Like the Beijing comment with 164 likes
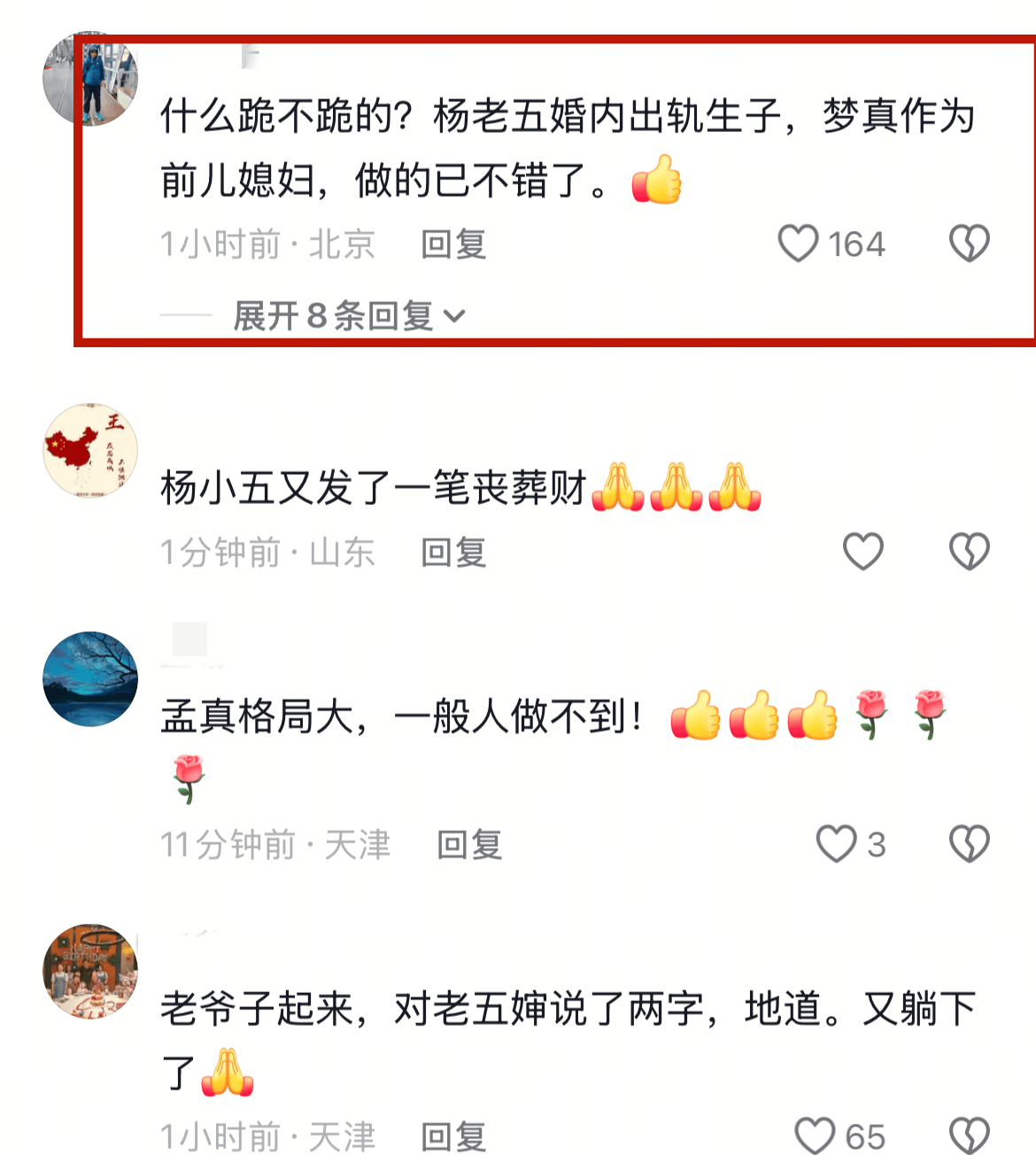Viewport: 1036px width, 1155px height. 799,244
